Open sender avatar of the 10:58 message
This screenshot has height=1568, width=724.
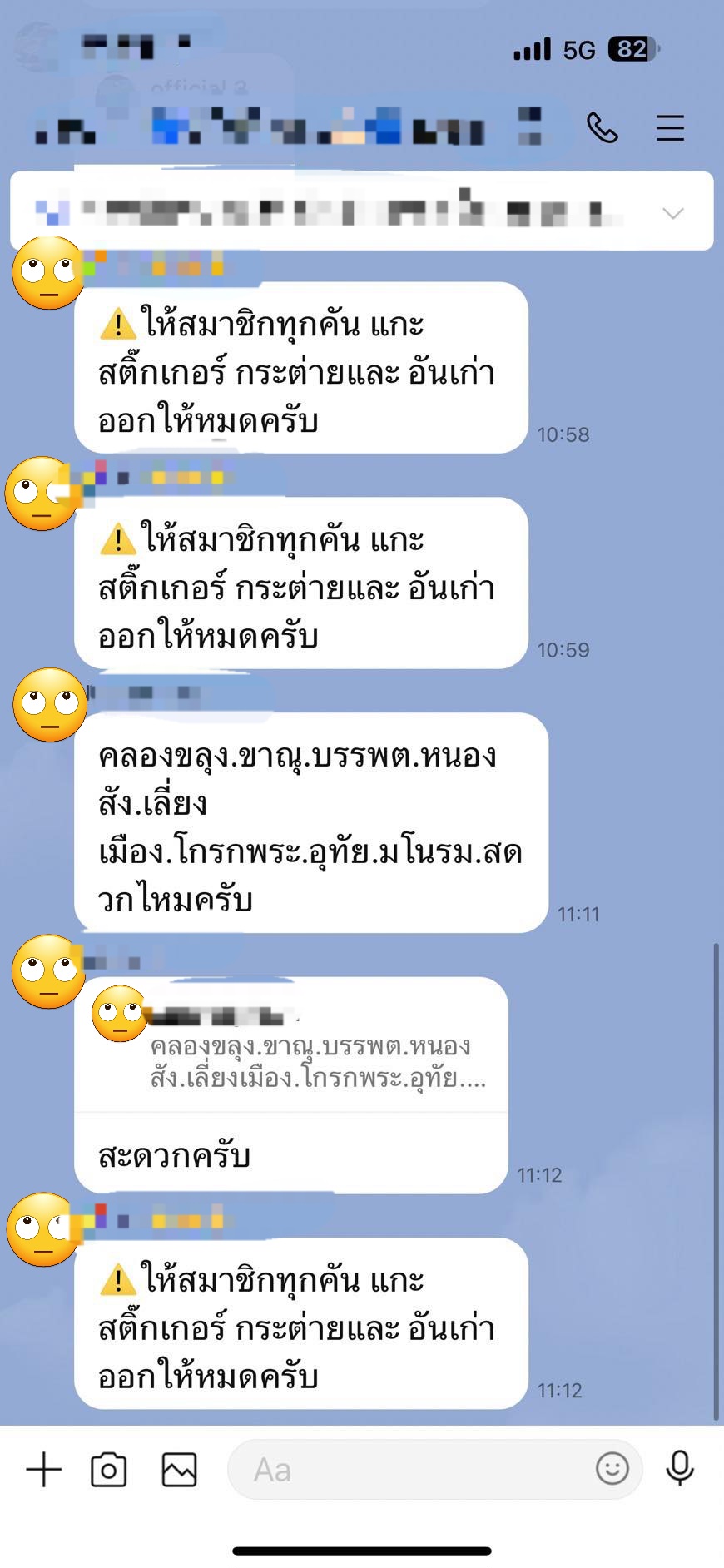click(x=47, y=273)
